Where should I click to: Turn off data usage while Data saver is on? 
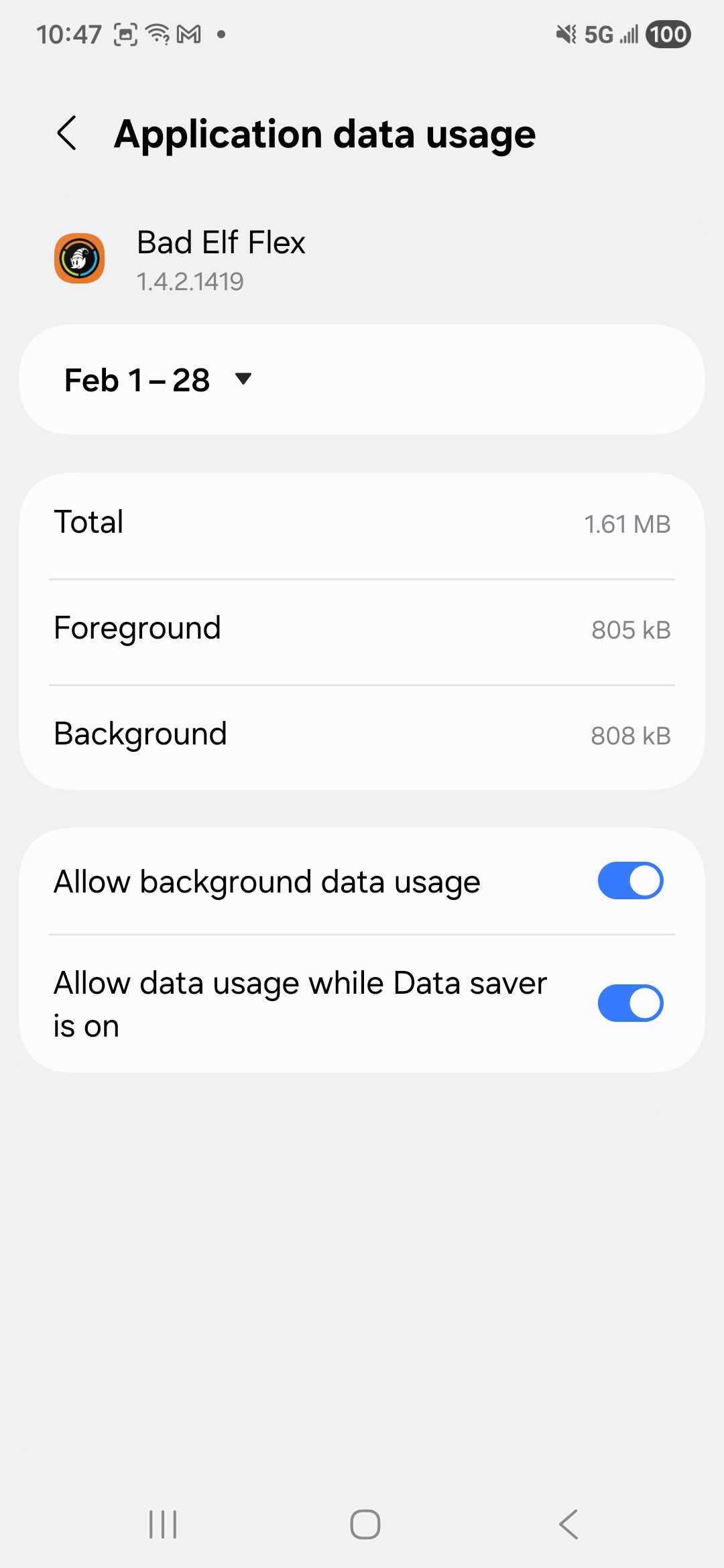point(629,1003)
